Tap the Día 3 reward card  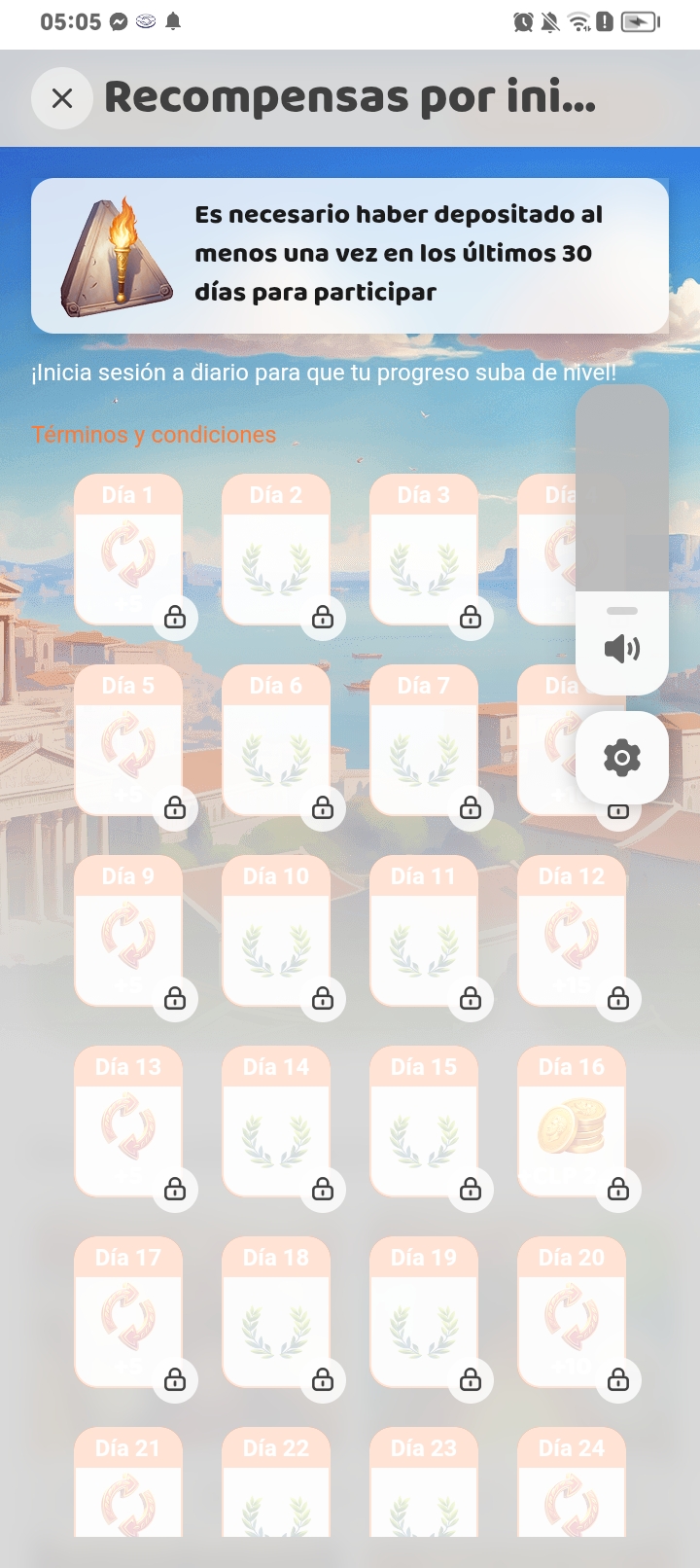point(424,552)
